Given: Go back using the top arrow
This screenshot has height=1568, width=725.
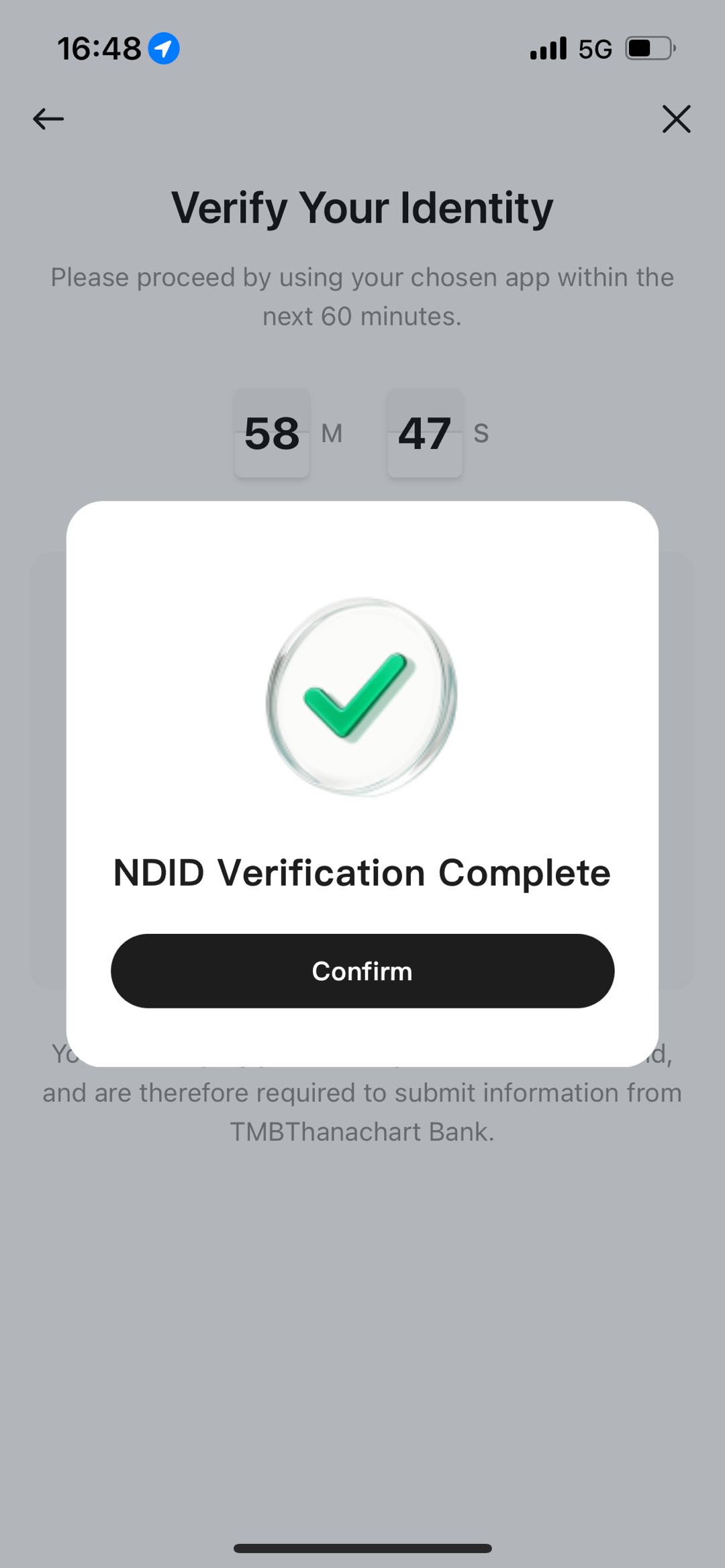Looking at the screenshot, I should click(48, 119).
